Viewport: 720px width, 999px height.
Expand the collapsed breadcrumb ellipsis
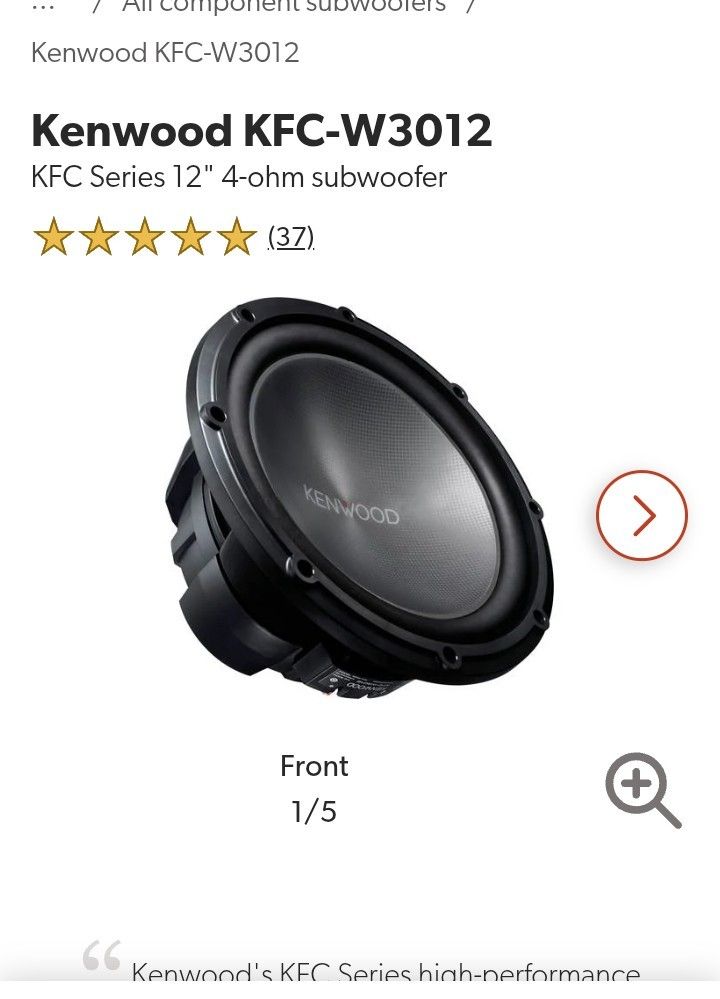pyautogui.click(x=43, y=7)
